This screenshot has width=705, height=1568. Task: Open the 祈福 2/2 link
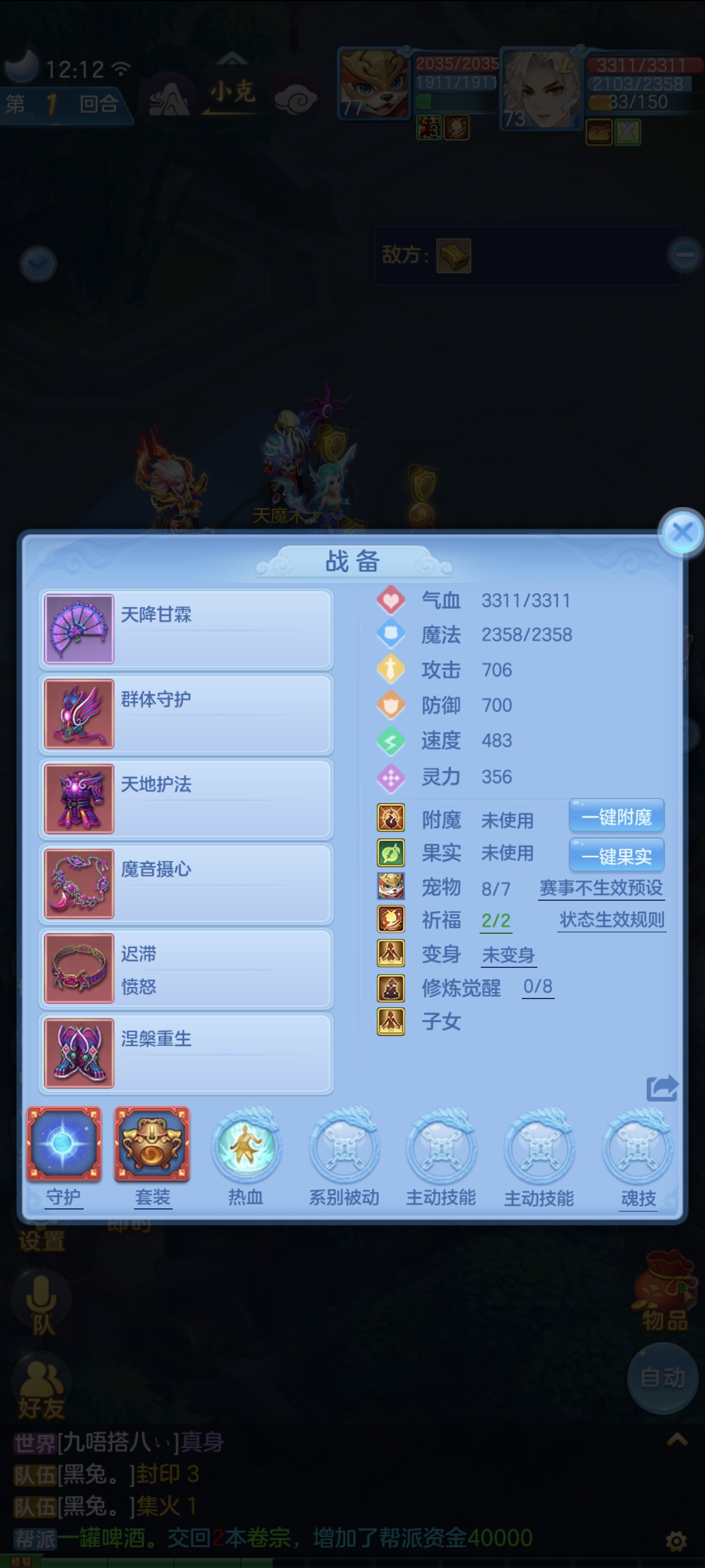click(496, 920)
